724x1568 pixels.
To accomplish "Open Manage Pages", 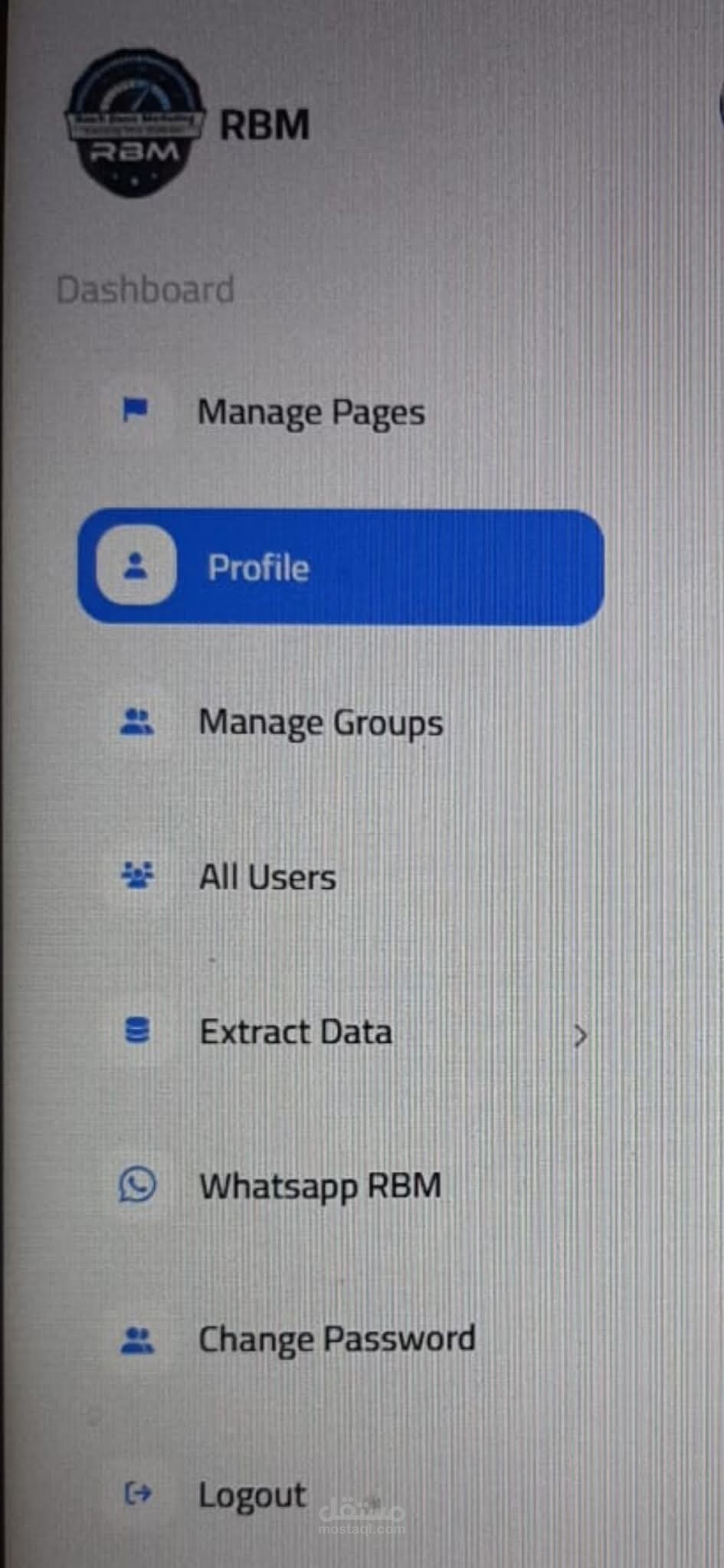I will 341,412.
